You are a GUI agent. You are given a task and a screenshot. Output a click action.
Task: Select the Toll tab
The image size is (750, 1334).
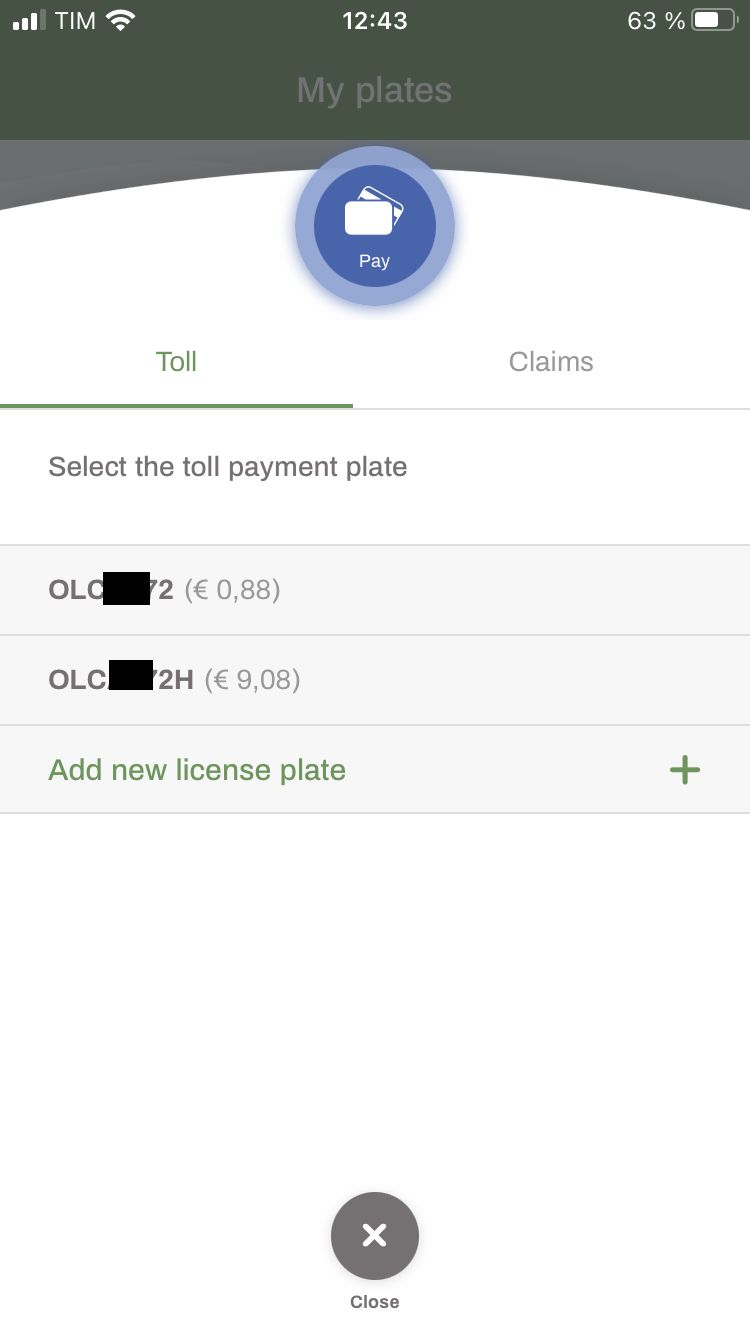click(x=176, y=362)
